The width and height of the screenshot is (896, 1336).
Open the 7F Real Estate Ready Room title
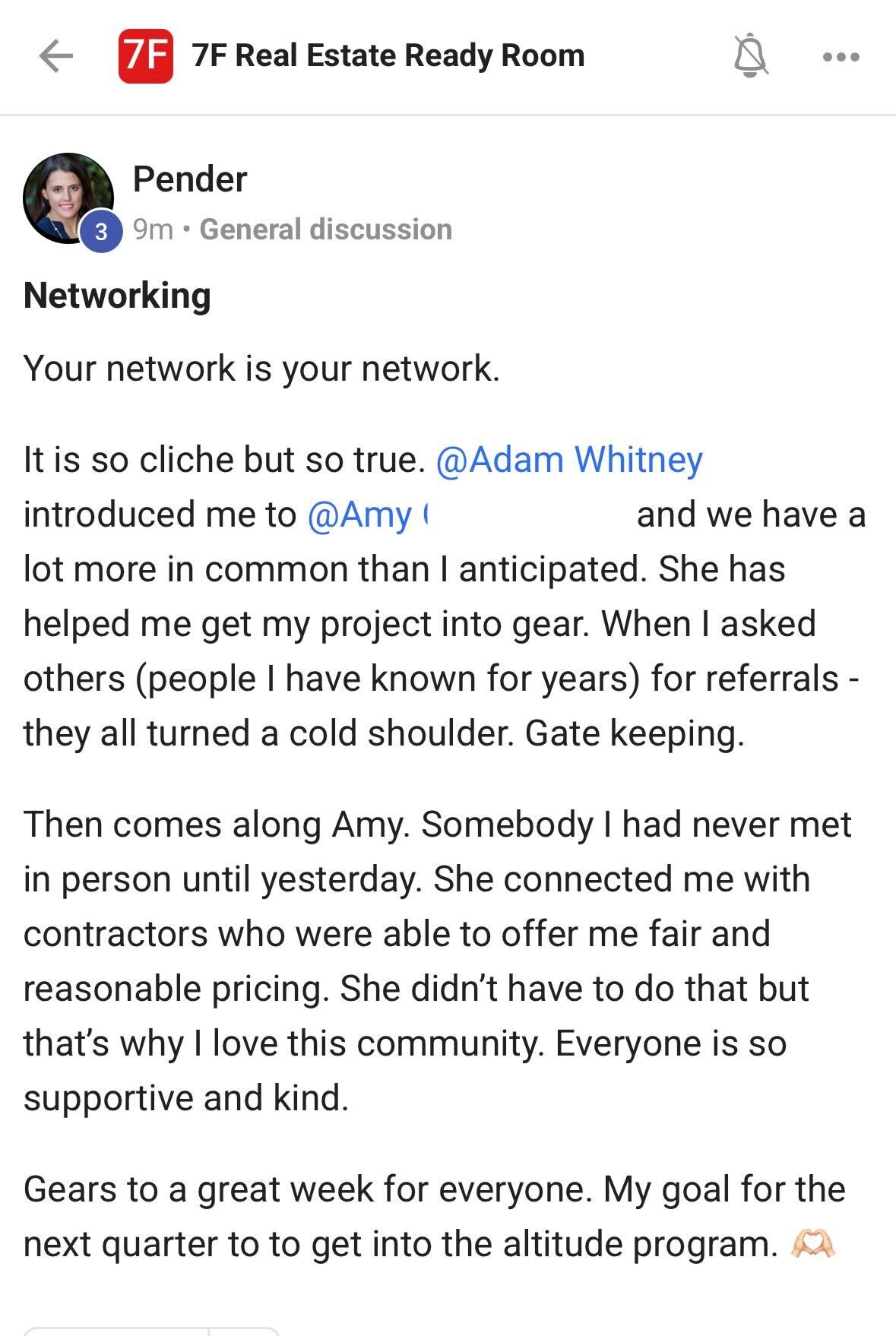(388, 56)
